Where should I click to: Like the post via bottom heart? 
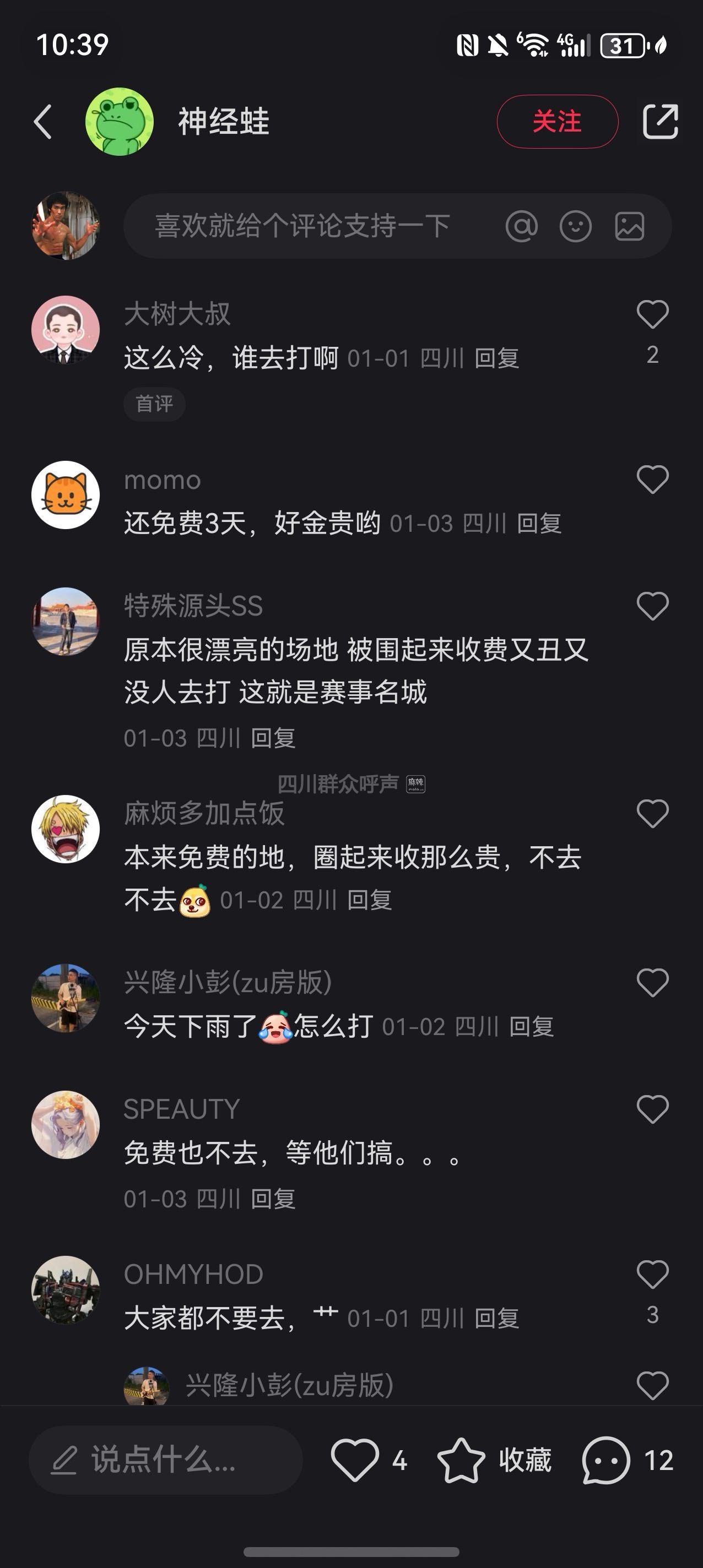pyautogui.click(x=355, y=1460)
